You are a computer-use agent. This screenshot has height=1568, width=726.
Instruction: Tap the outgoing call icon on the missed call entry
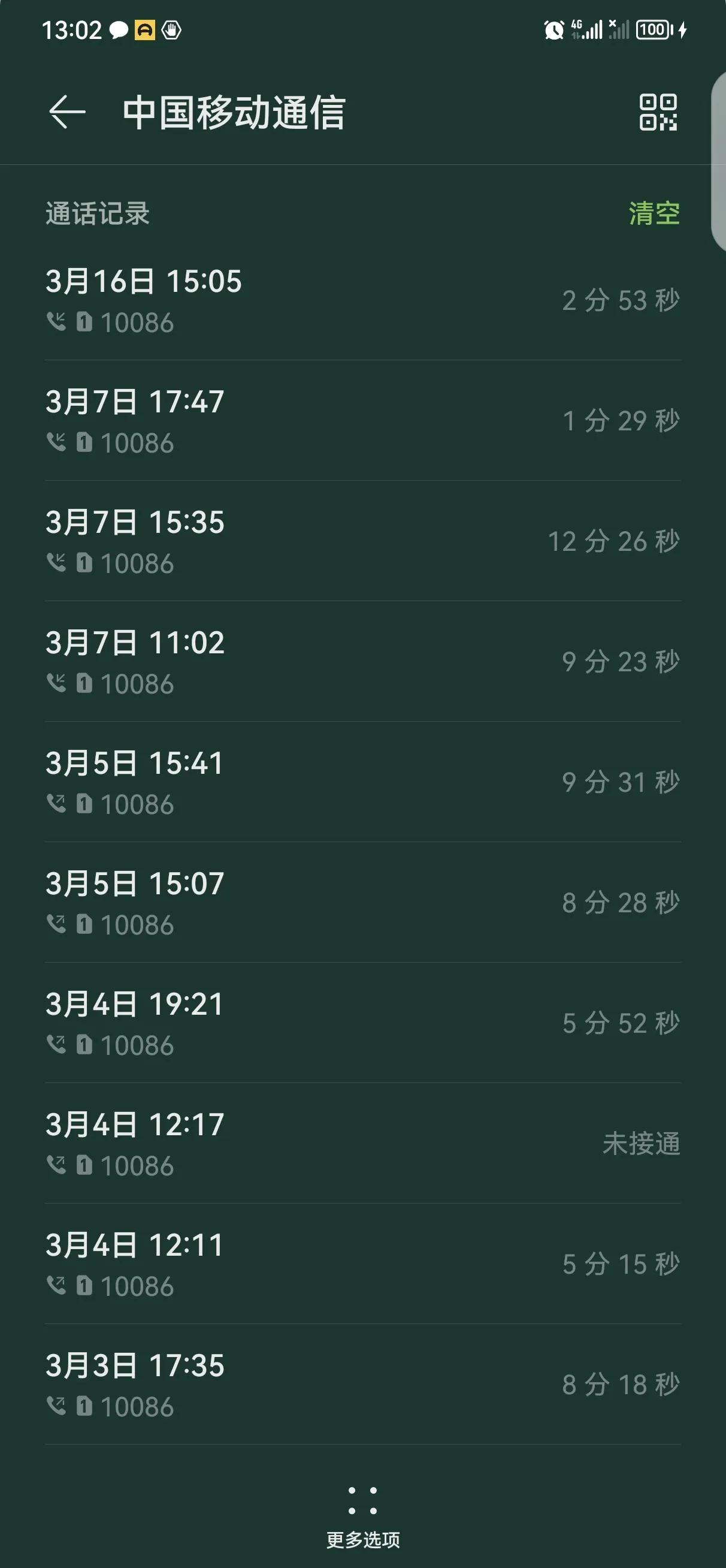(58, 1165)
